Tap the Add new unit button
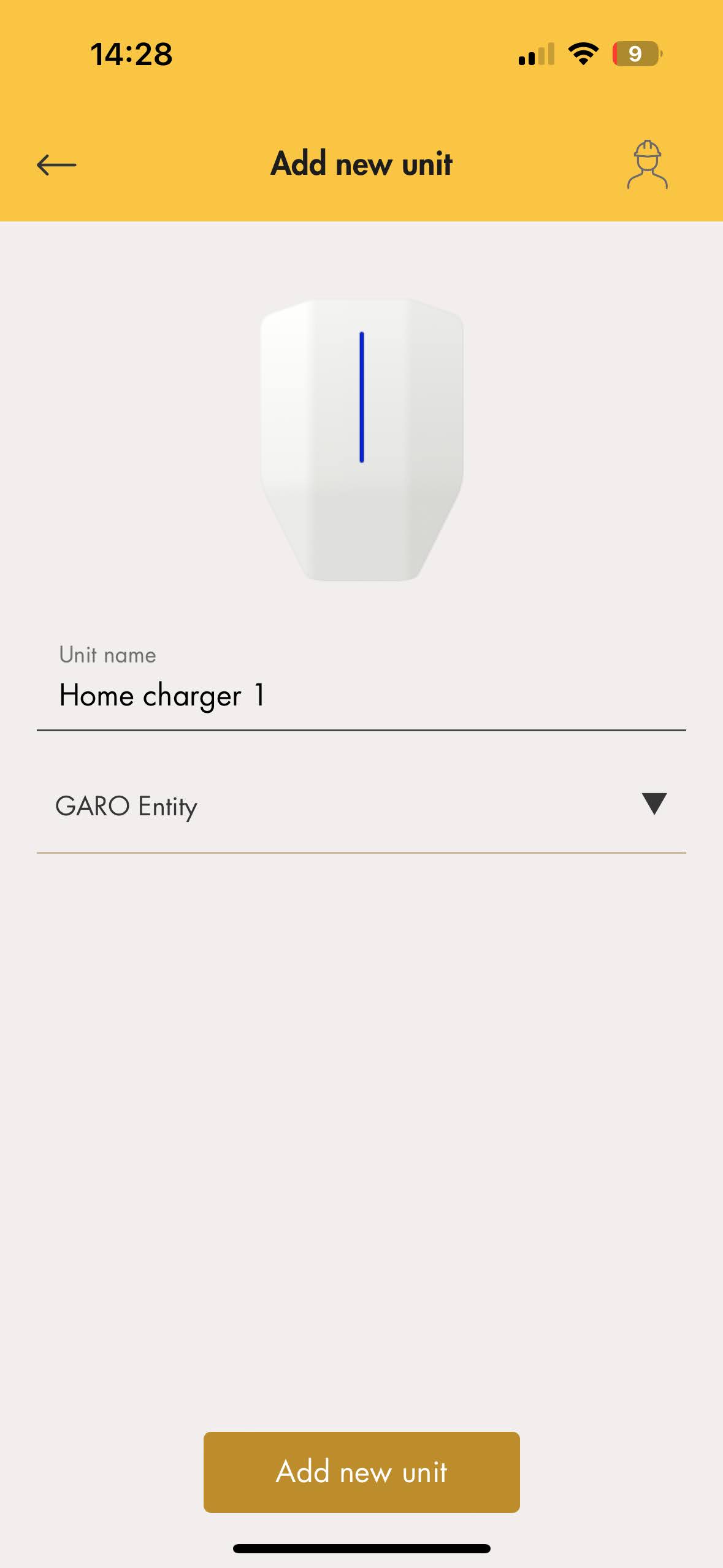This screenshot has height=1568, width=723. tap(361, 1471)
